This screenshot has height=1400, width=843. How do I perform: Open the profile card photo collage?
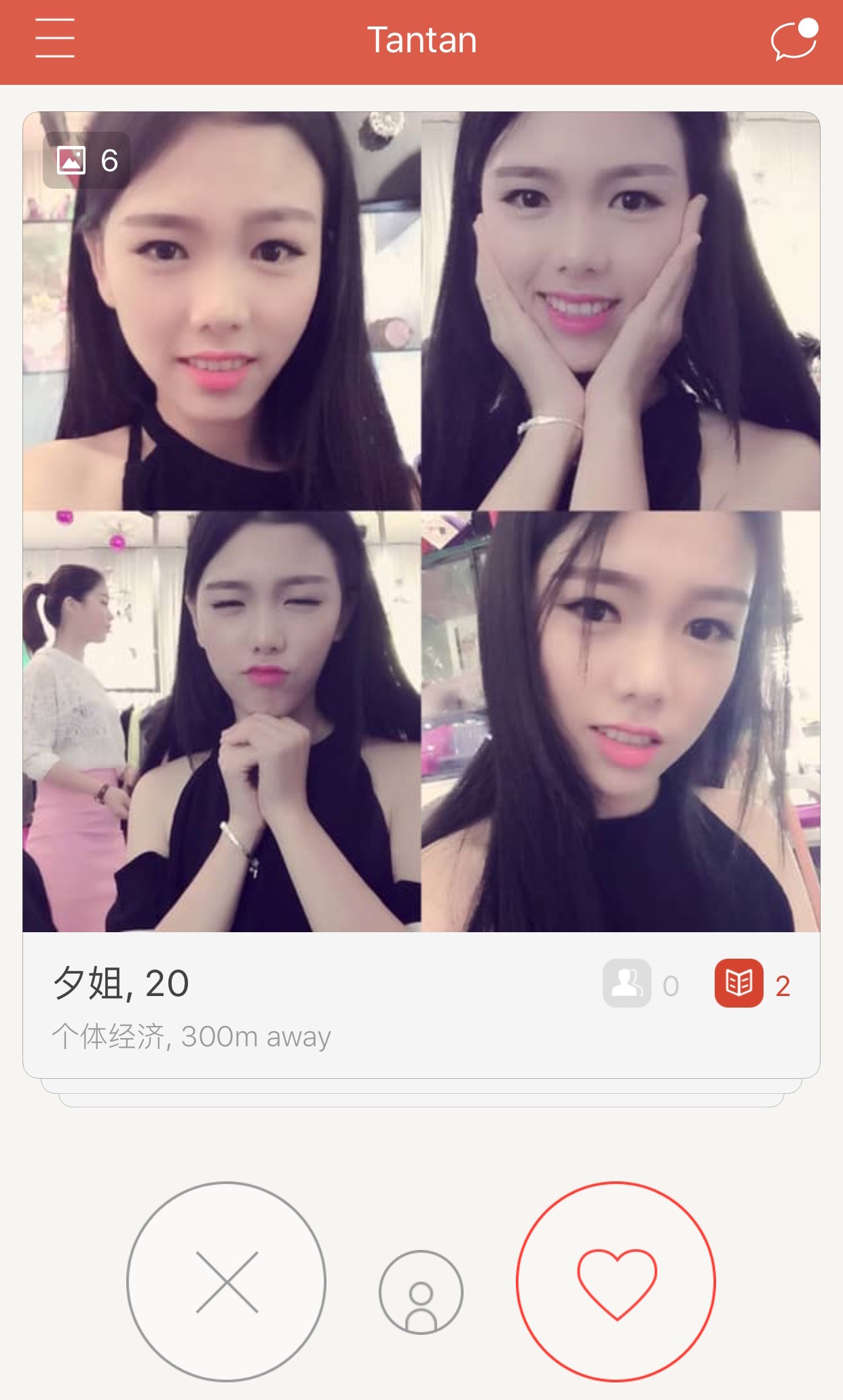(x=421, y=521)
